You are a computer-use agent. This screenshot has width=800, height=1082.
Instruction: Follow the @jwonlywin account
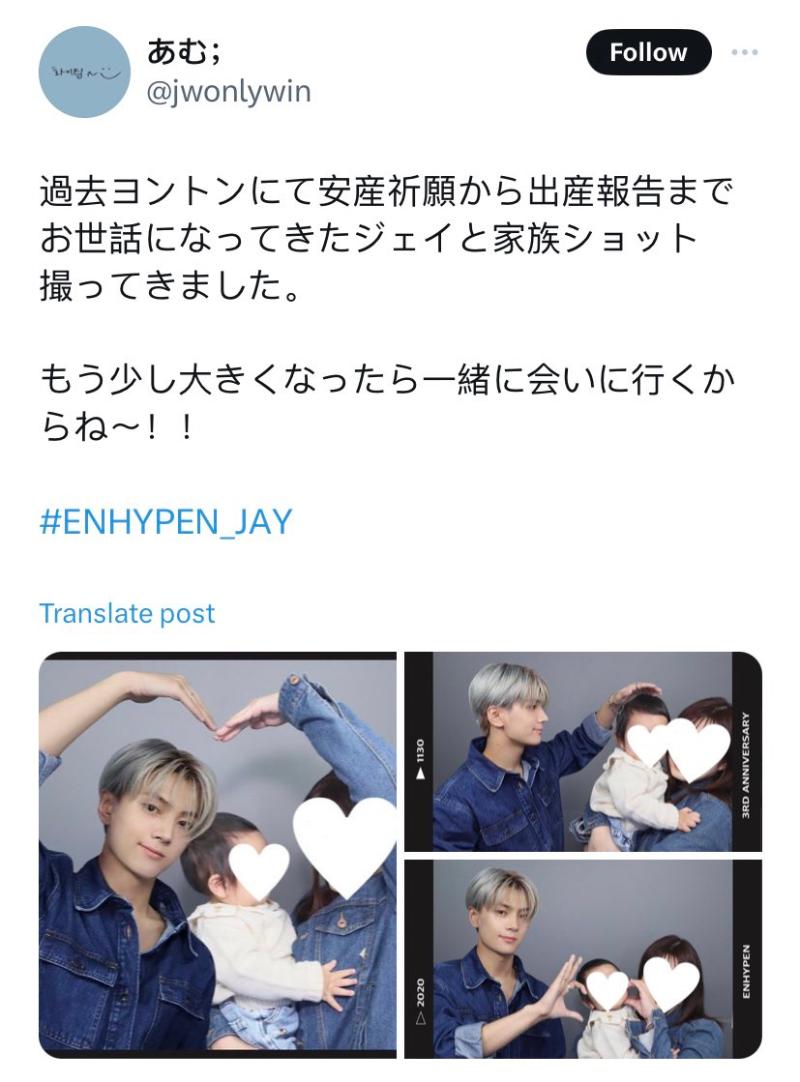[x=648, y=52]
